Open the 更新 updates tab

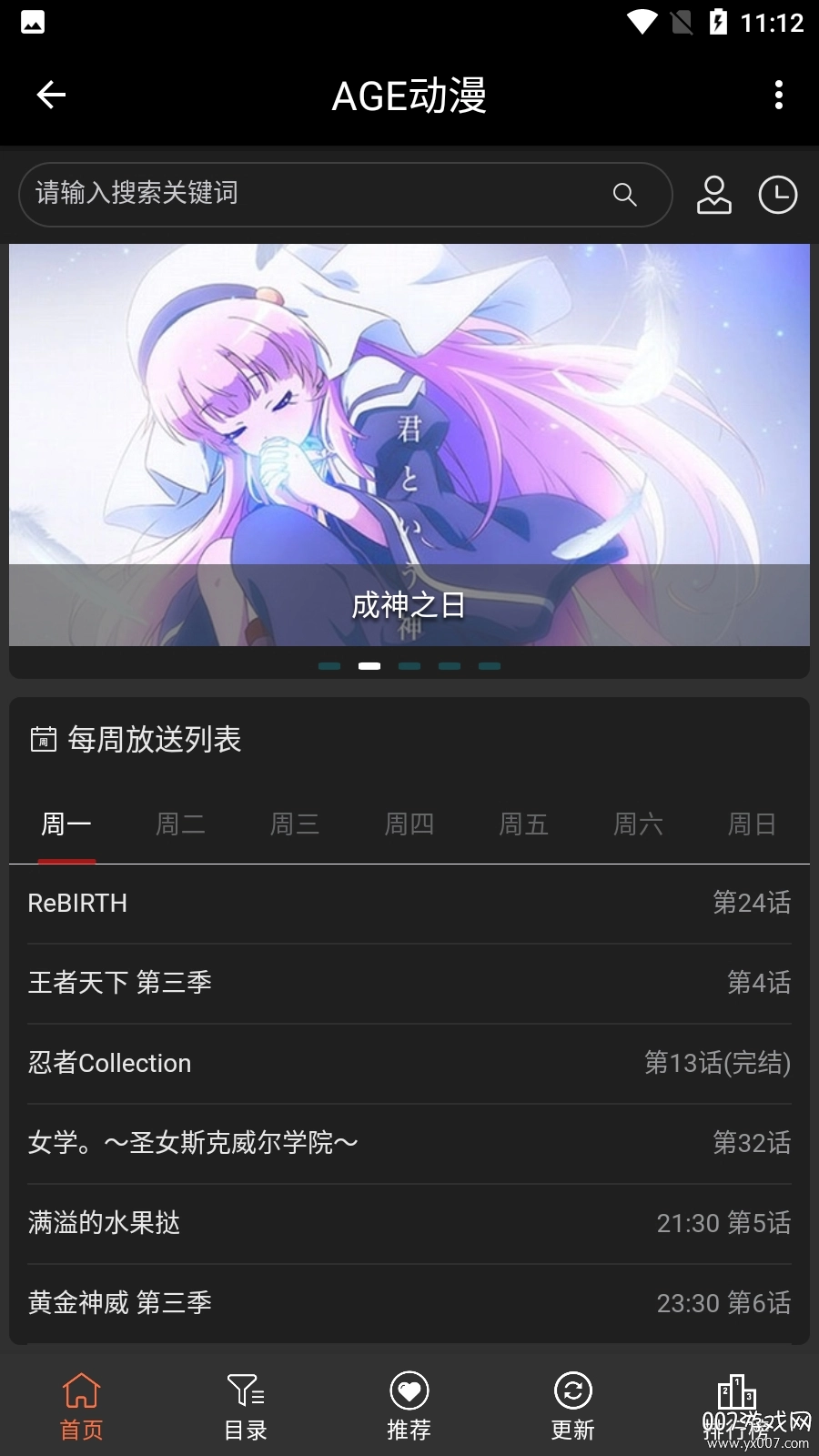point(573,1407)
